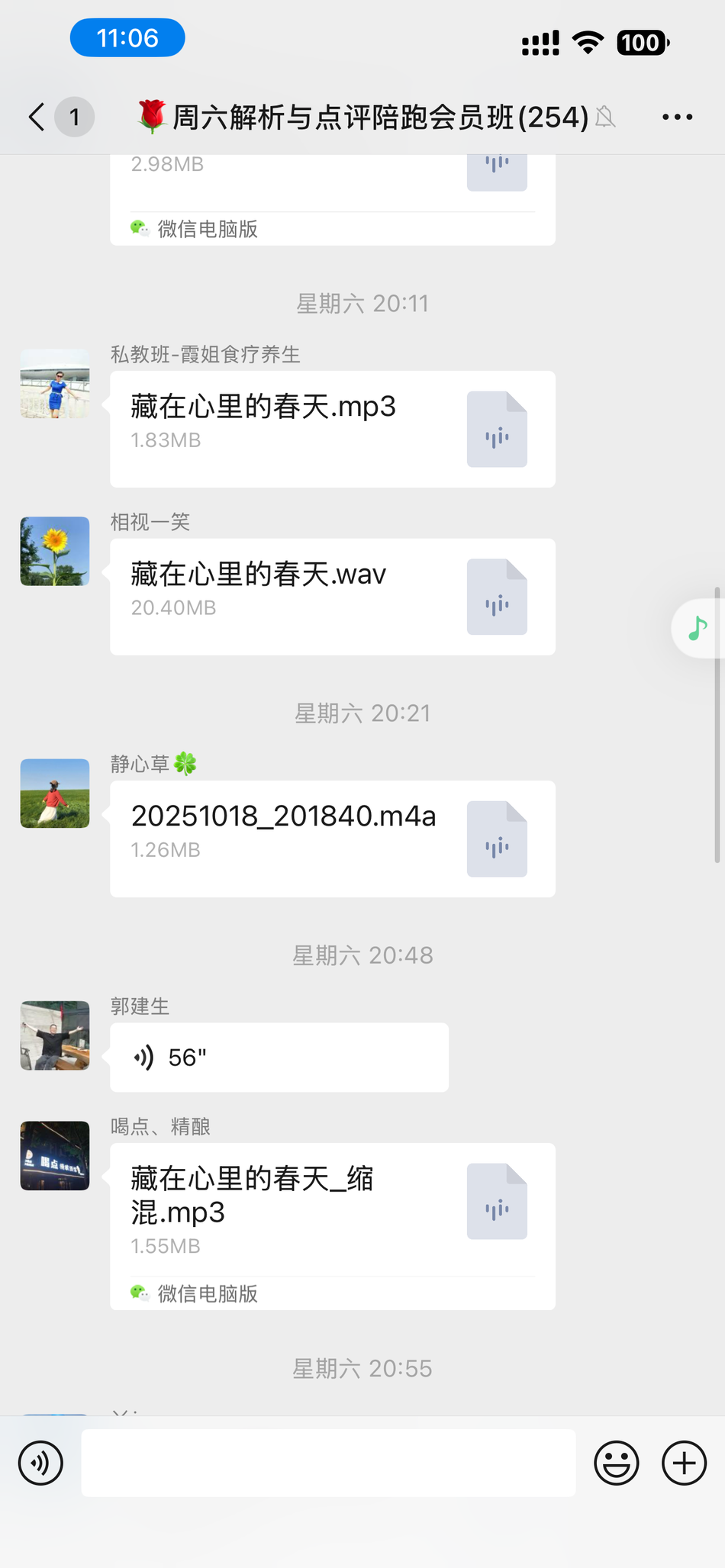View 喝点、精酿's profile avatar

[x=55, y=1156]
